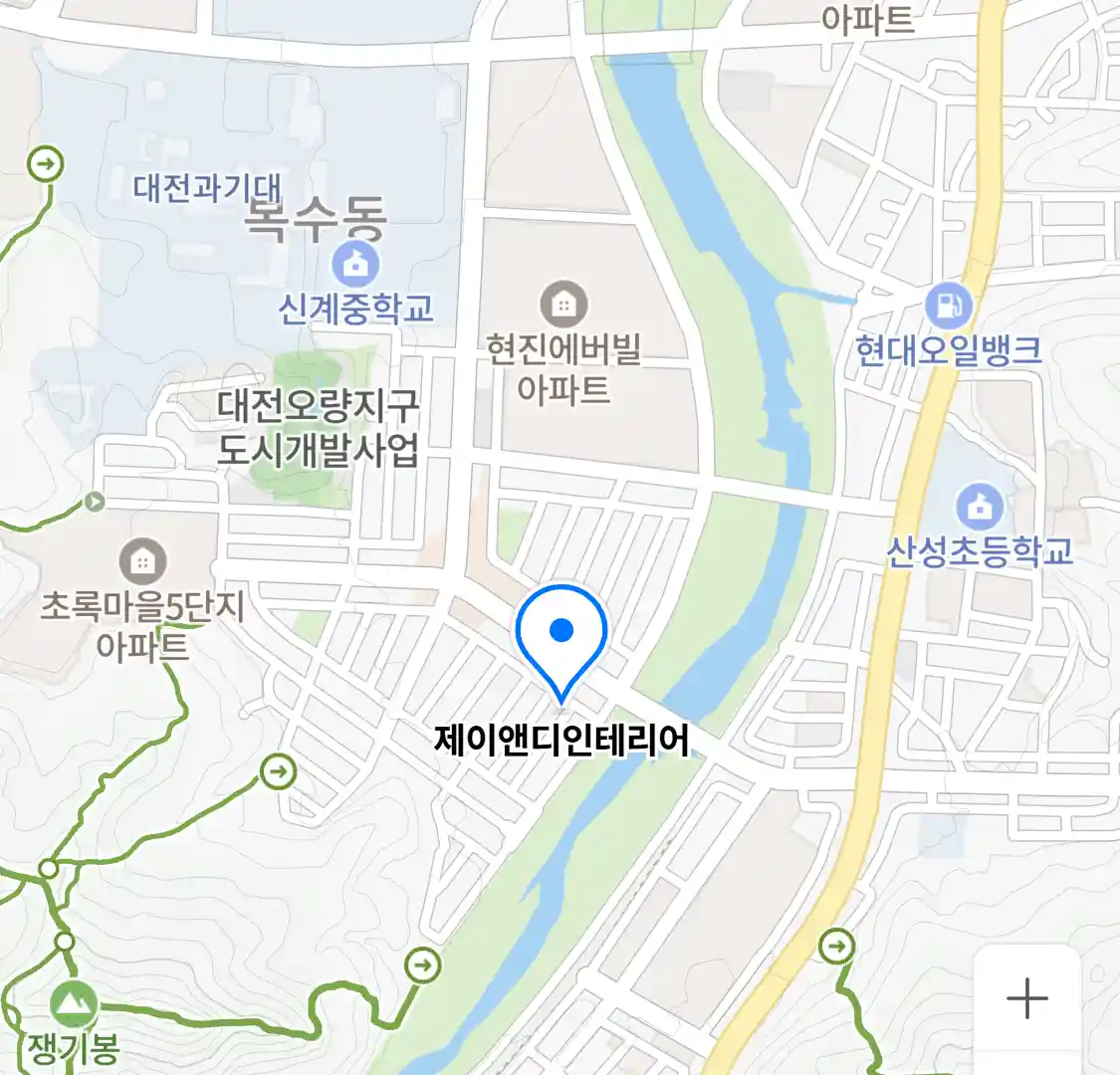
Task: Select the 산성초등학교 school marker
Action: point(980,508)
